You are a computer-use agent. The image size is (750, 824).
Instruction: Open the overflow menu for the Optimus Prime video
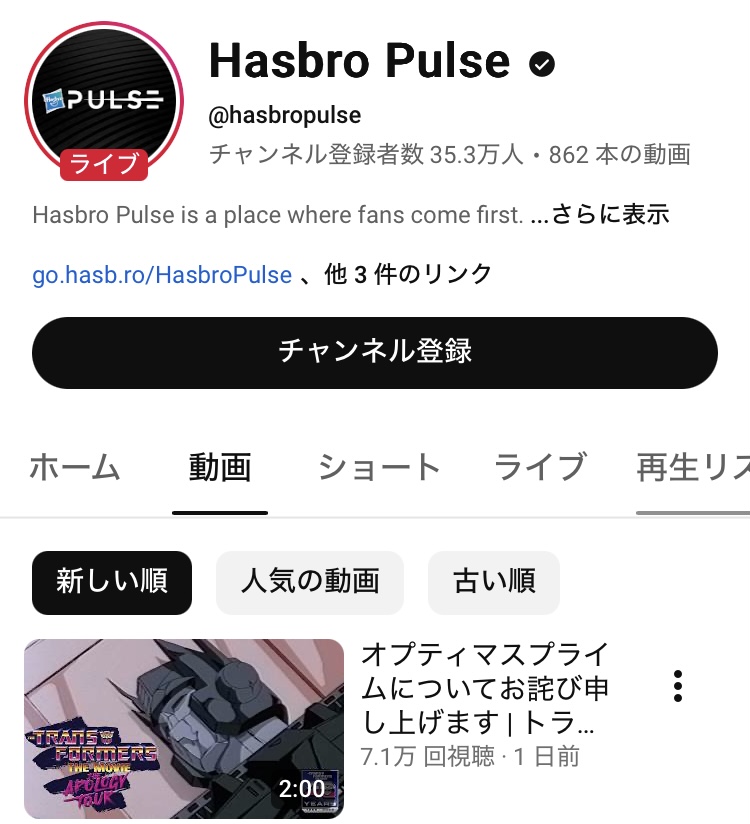coord(678,687)
